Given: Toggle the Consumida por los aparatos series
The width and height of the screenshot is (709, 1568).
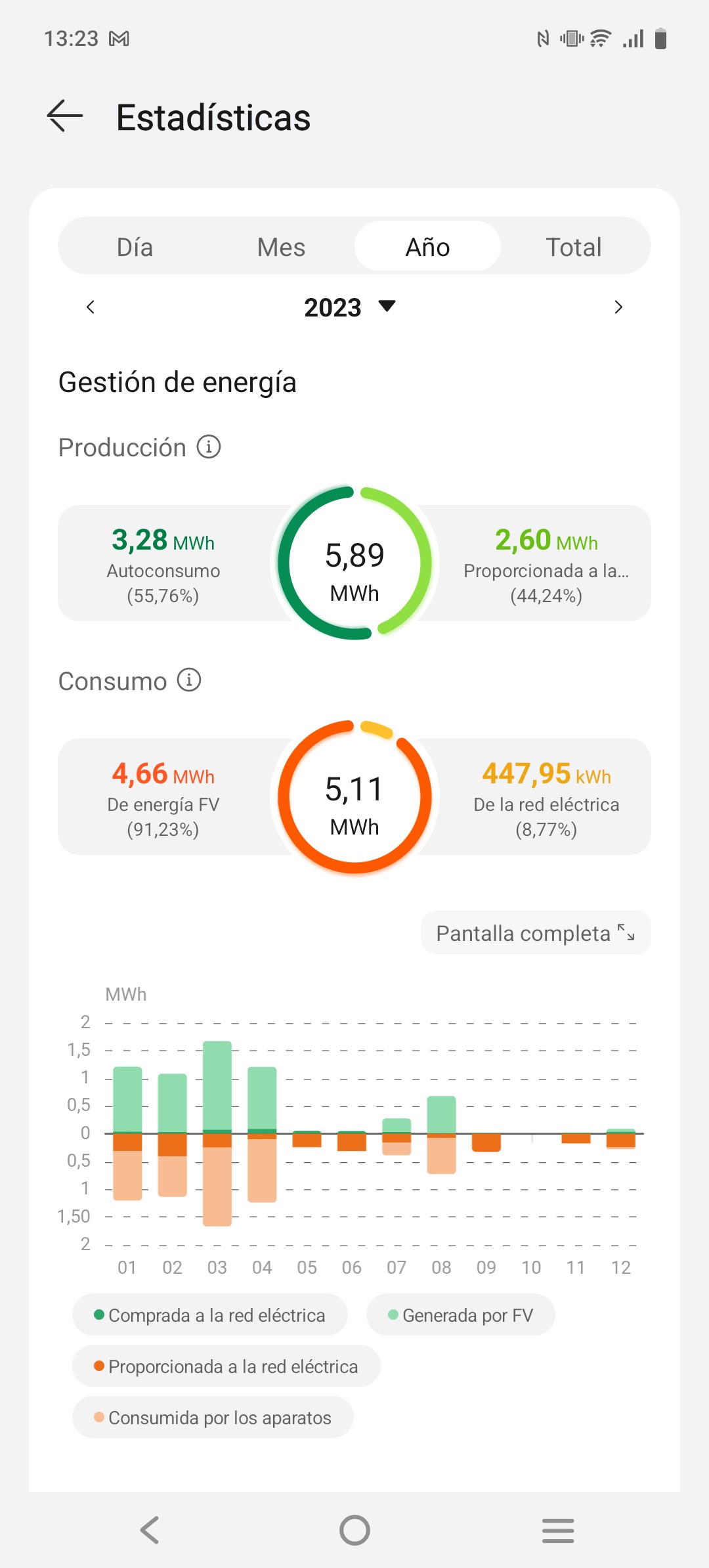Looking at the screenshot, I should [x=213, y=1418].
